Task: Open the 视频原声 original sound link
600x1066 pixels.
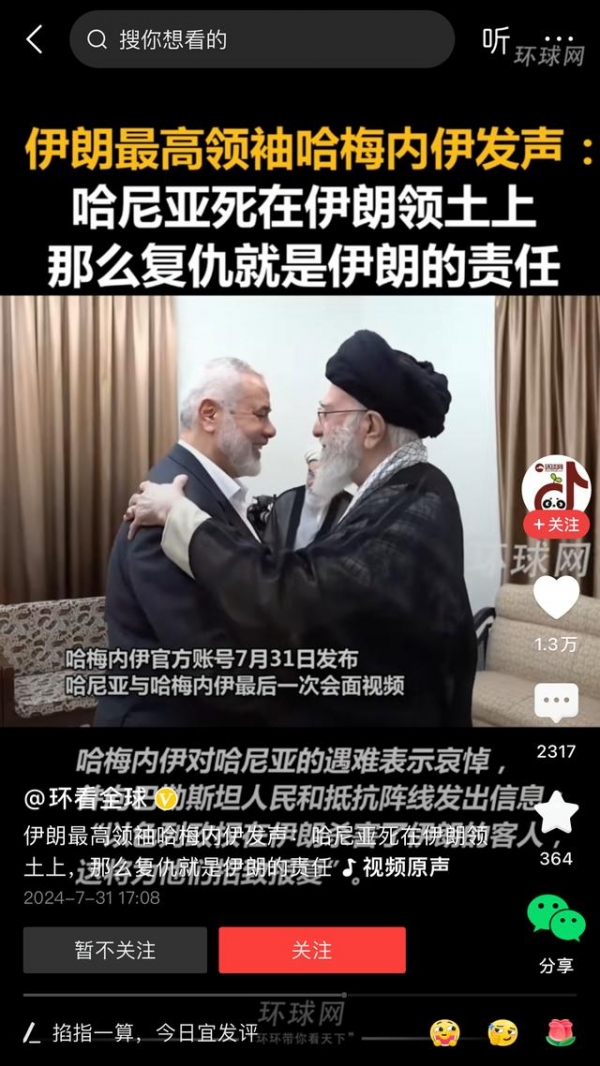Action: pos(404,867)
